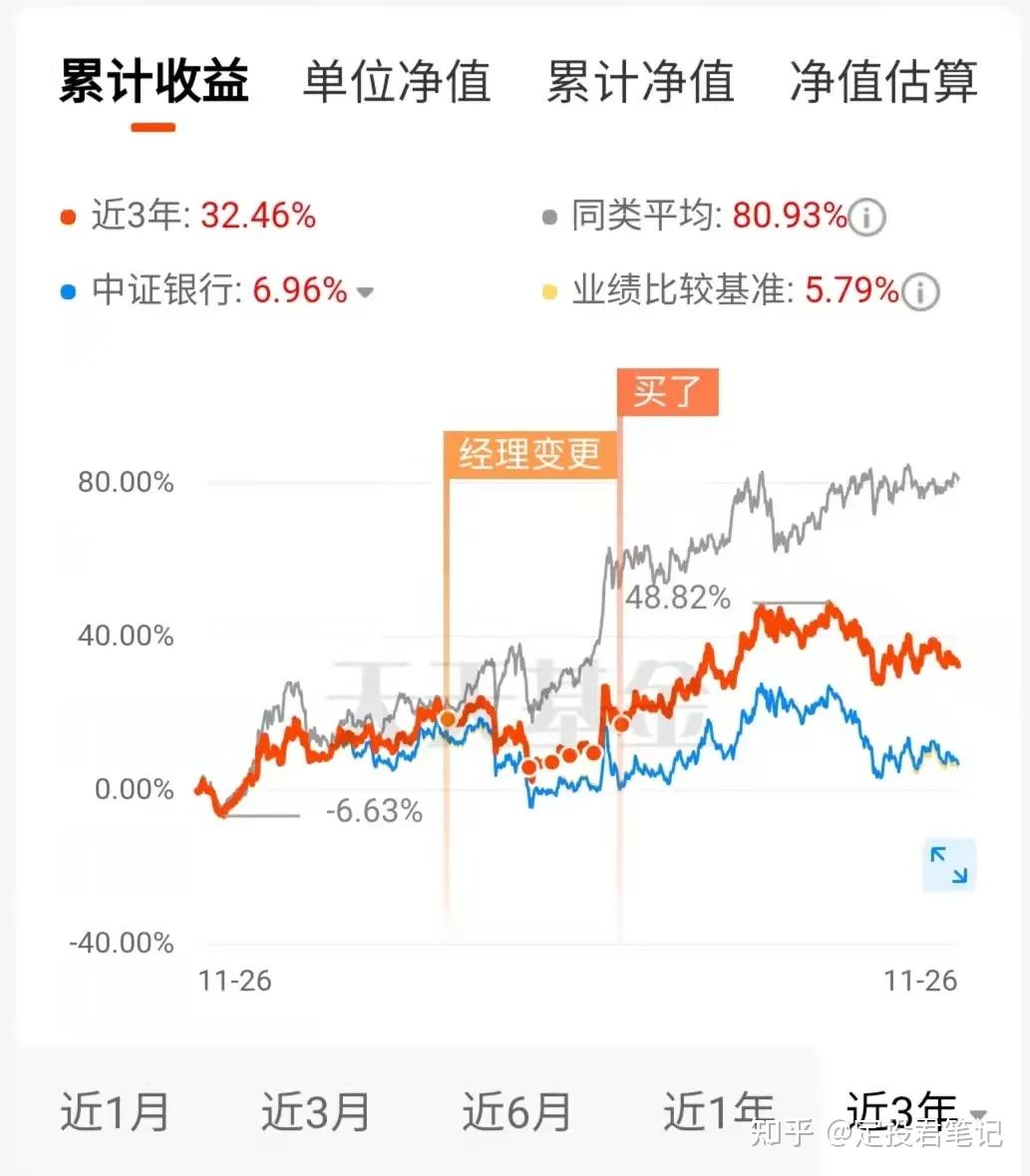Open the 累计净值 tab

click(x=640, y=84)
